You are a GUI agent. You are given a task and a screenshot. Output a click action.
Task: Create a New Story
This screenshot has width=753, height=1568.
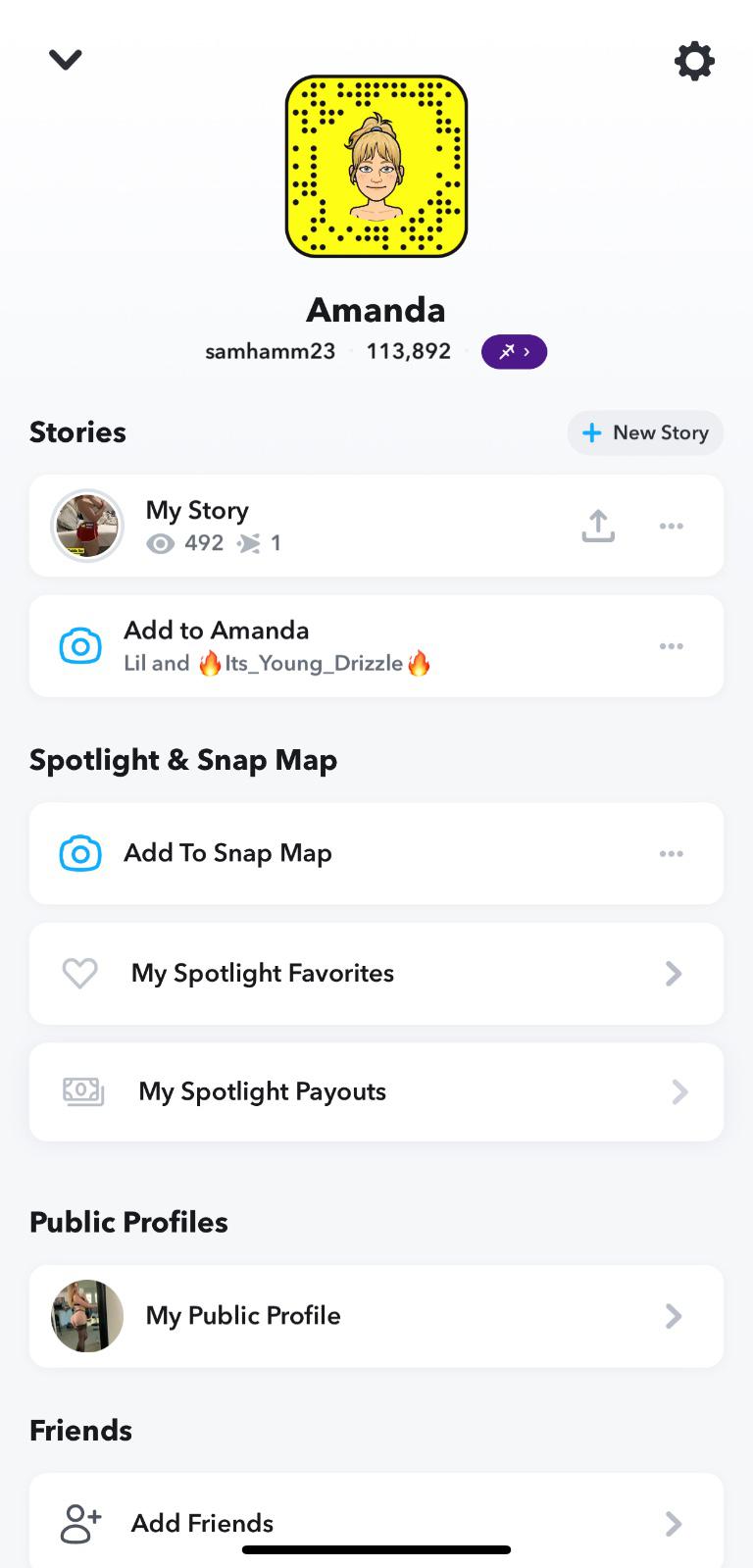click(x=645, y=432)
